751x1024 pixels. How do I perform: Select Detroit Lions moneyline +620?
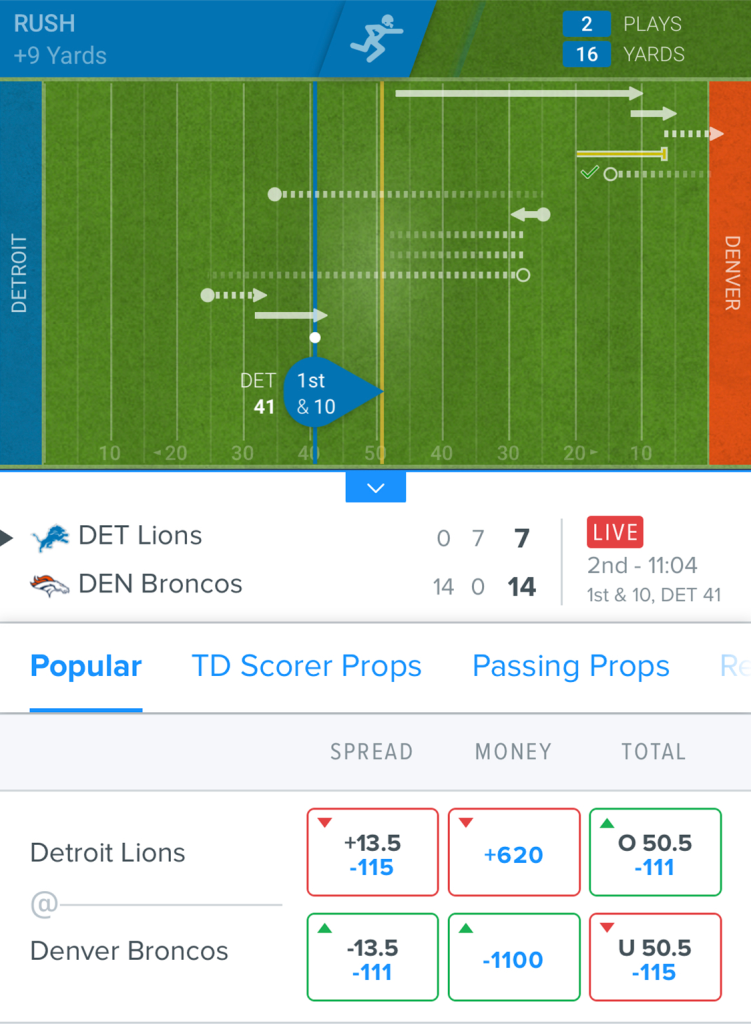click(x=513, y=852)
